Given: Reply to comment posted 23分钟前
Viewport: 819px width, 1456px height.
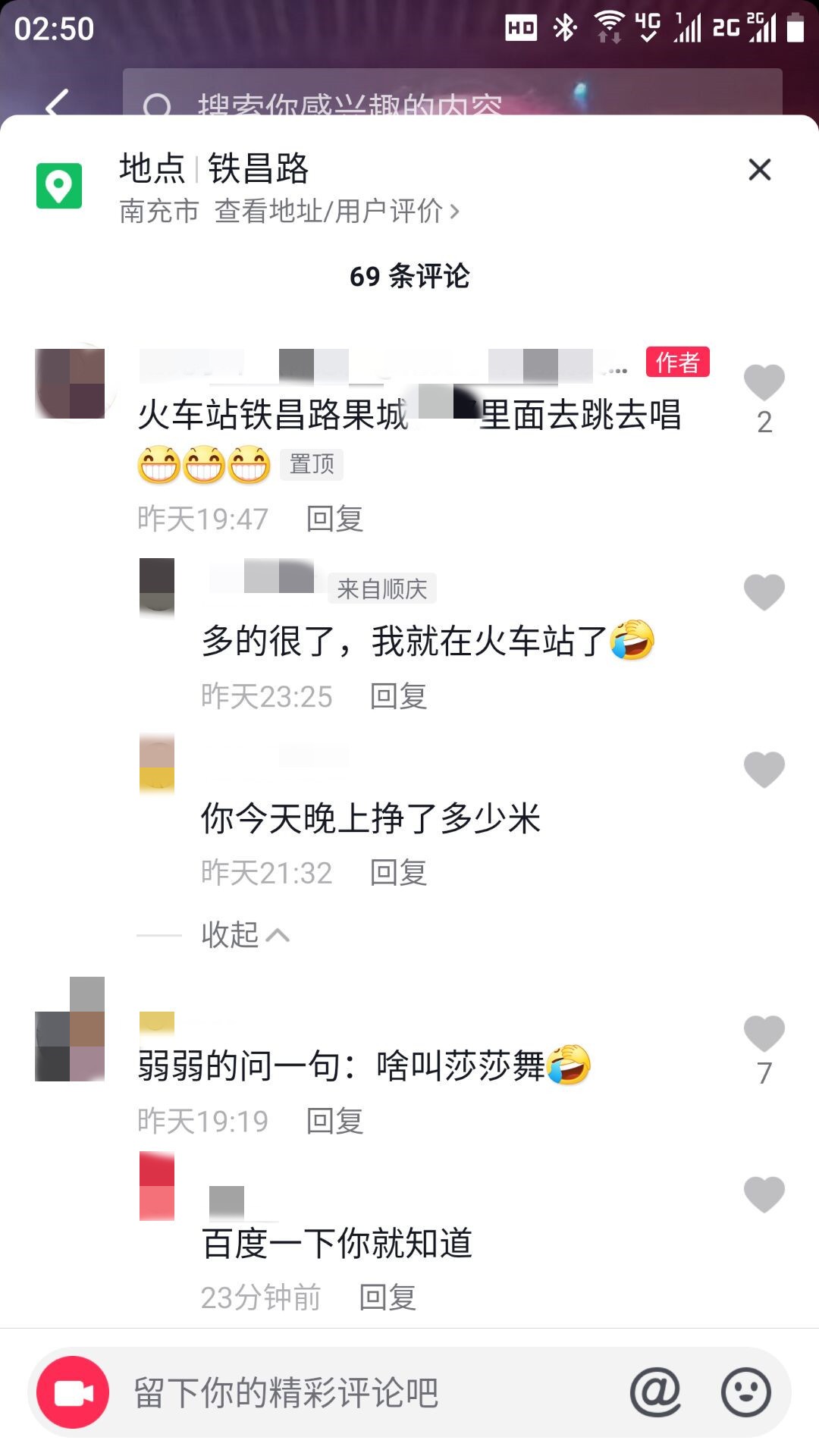Looking at the screenshot, I should click(x=388, y=1298).
